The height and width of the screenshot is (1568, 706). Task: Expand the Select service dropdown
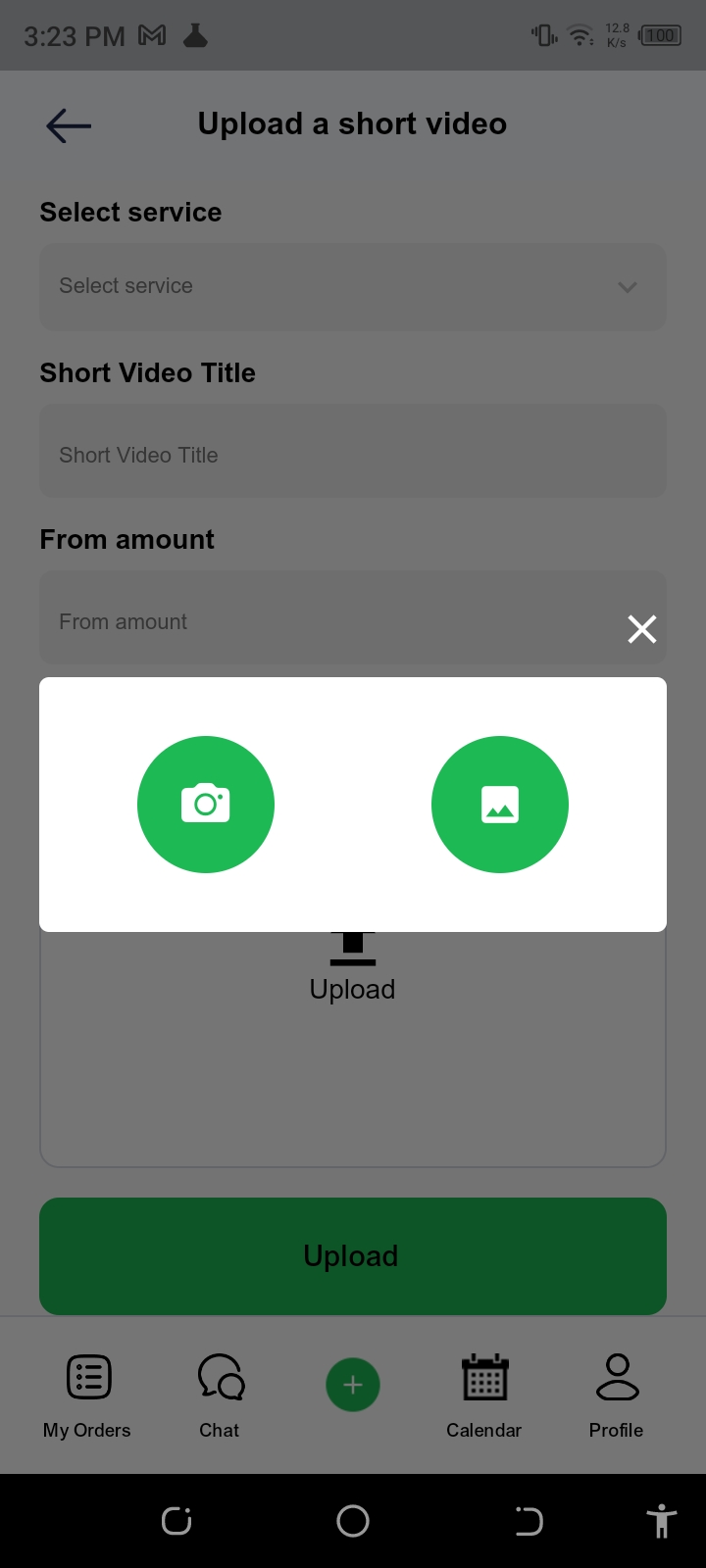(x=353, y=286)
